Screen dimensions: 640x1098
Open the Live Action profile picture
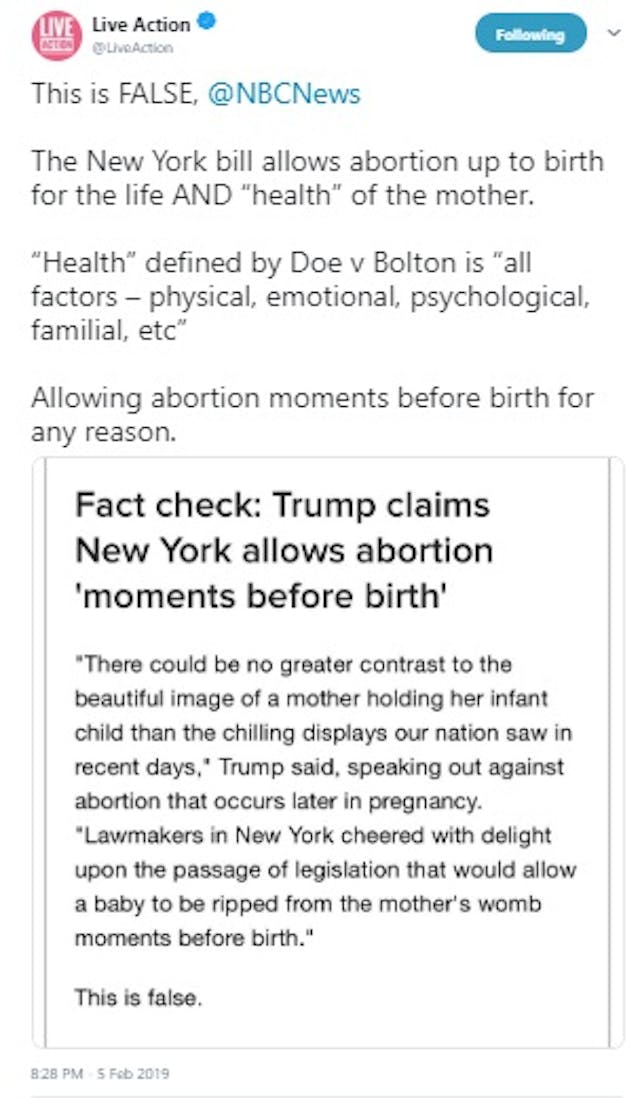click(x=55, y=36)
